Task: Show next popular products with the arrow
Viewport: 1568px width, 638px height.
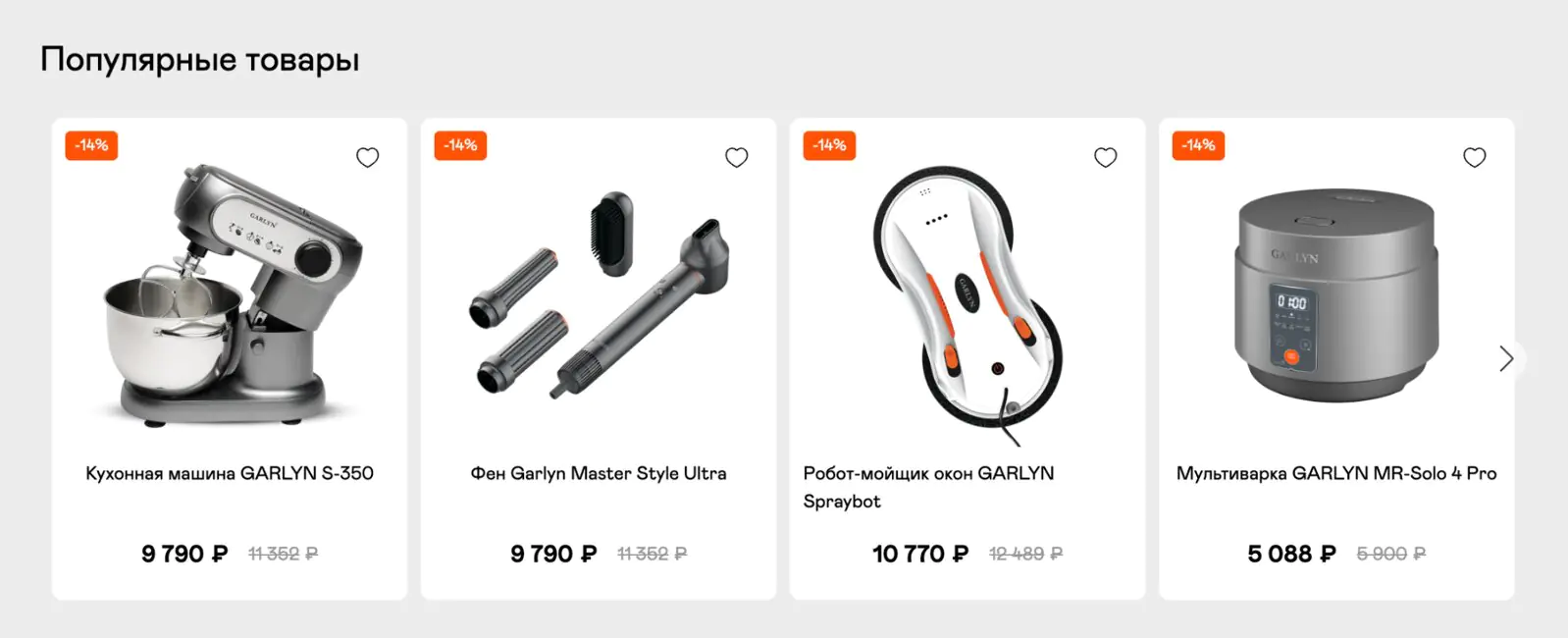Action: (1506, 358)
